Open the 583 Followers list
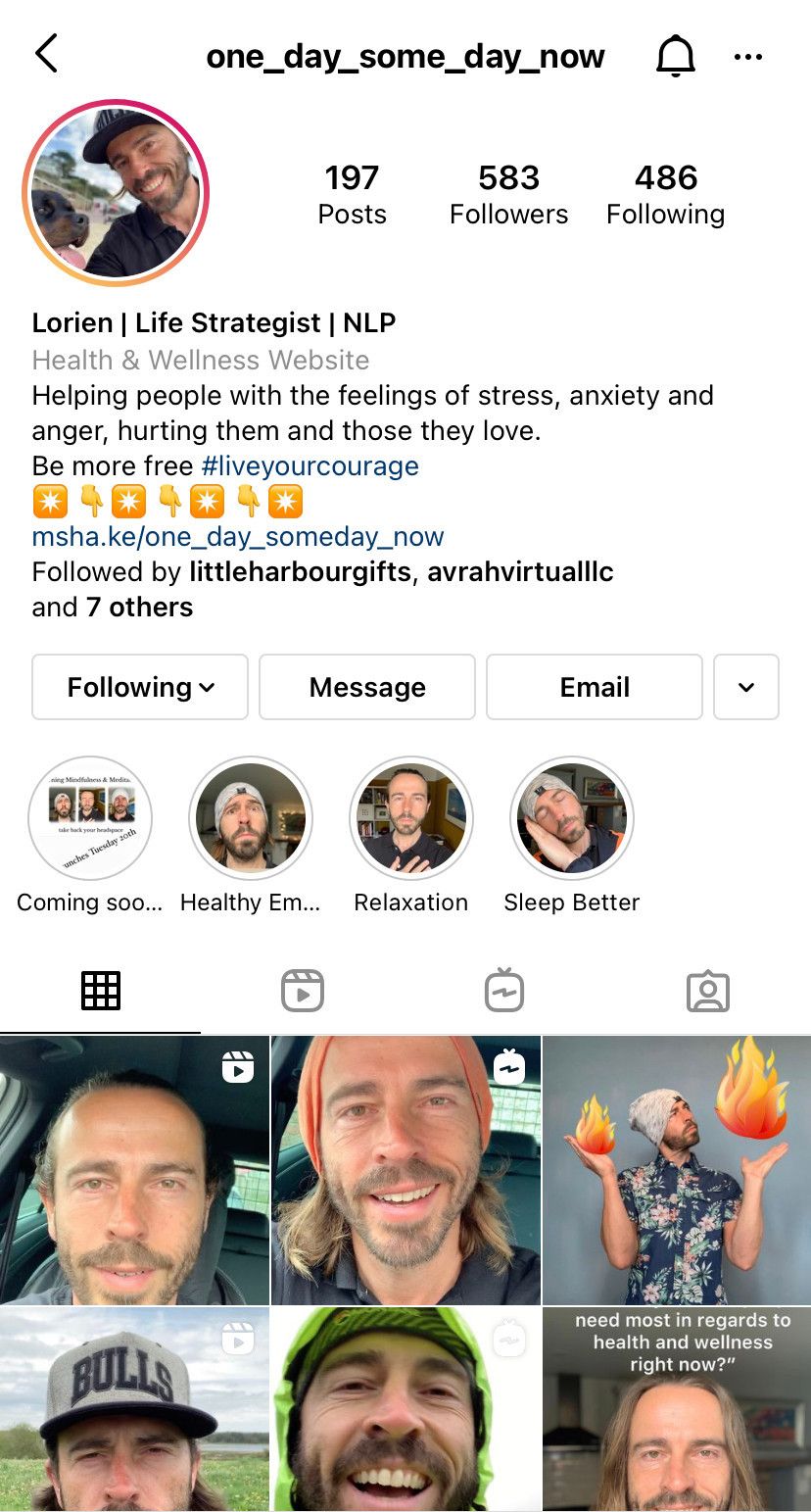 (x=508, y=194)
